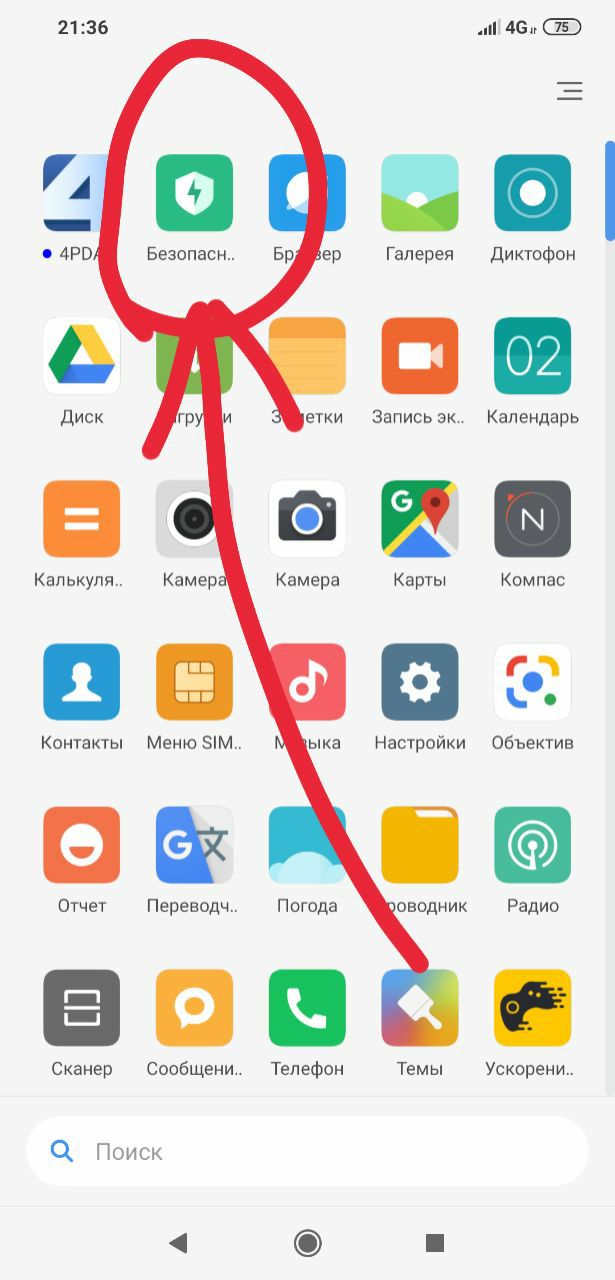Launch the Компас app
The image size is (615, 1280).
tap(532, 519)
